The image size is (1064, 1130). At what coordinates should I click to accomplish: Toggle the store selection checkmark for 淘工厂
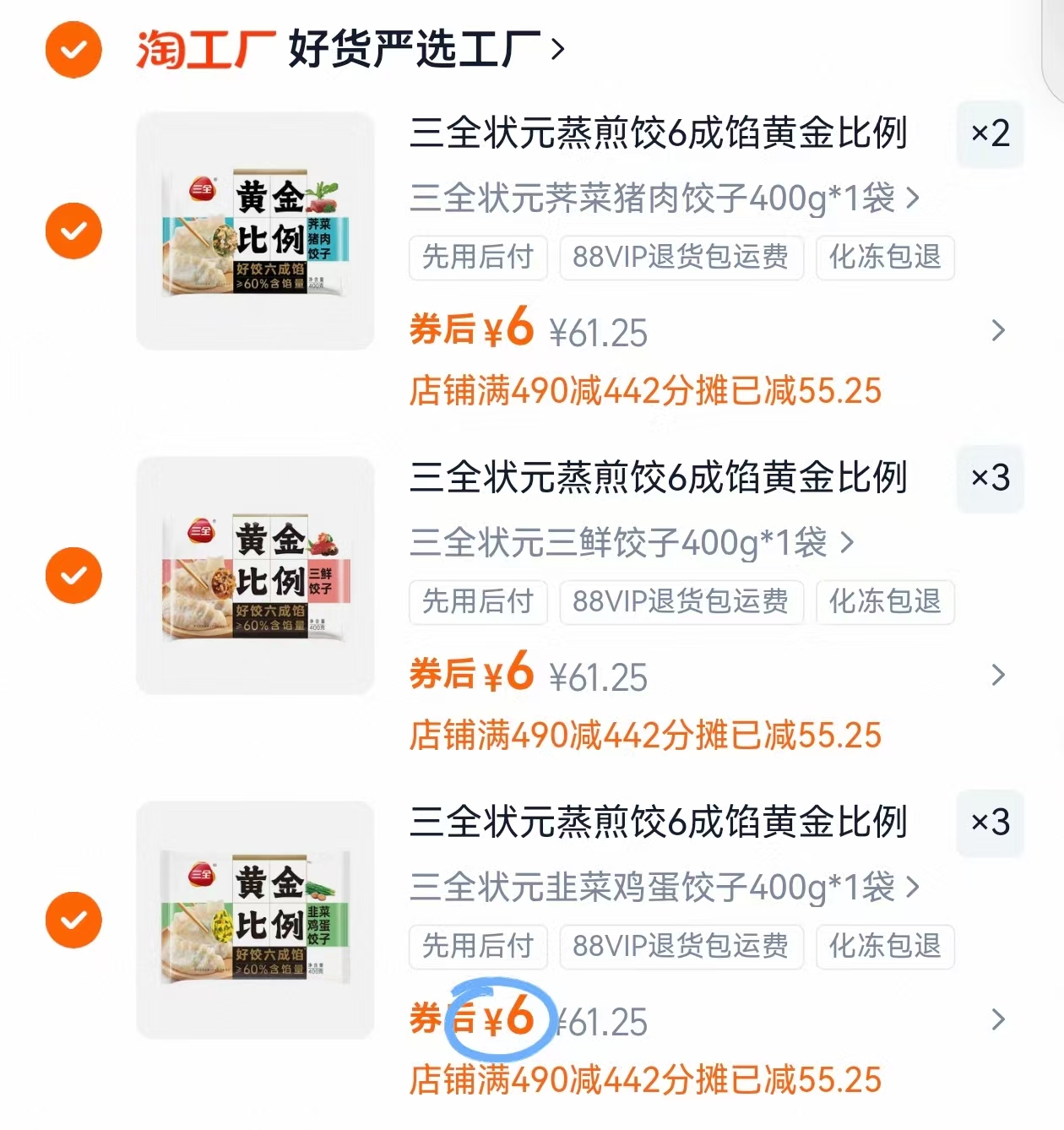tap(73, 49)
